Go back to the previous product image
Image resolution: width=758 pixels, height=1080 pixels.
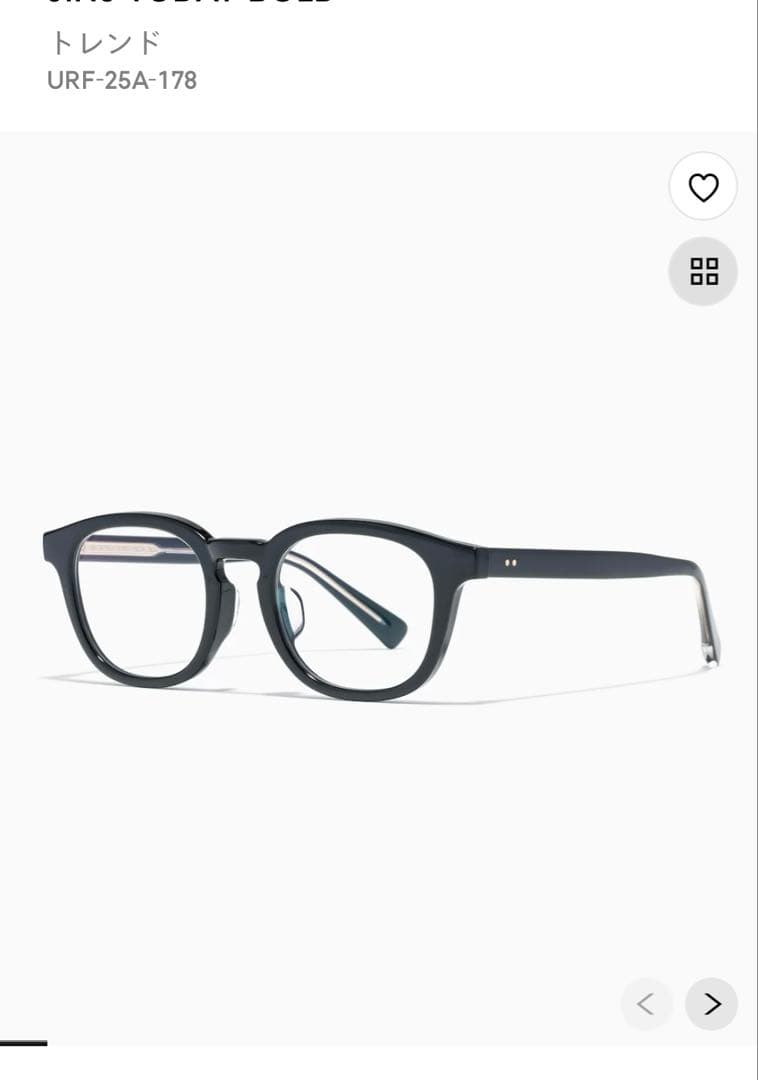(646, 1004)
